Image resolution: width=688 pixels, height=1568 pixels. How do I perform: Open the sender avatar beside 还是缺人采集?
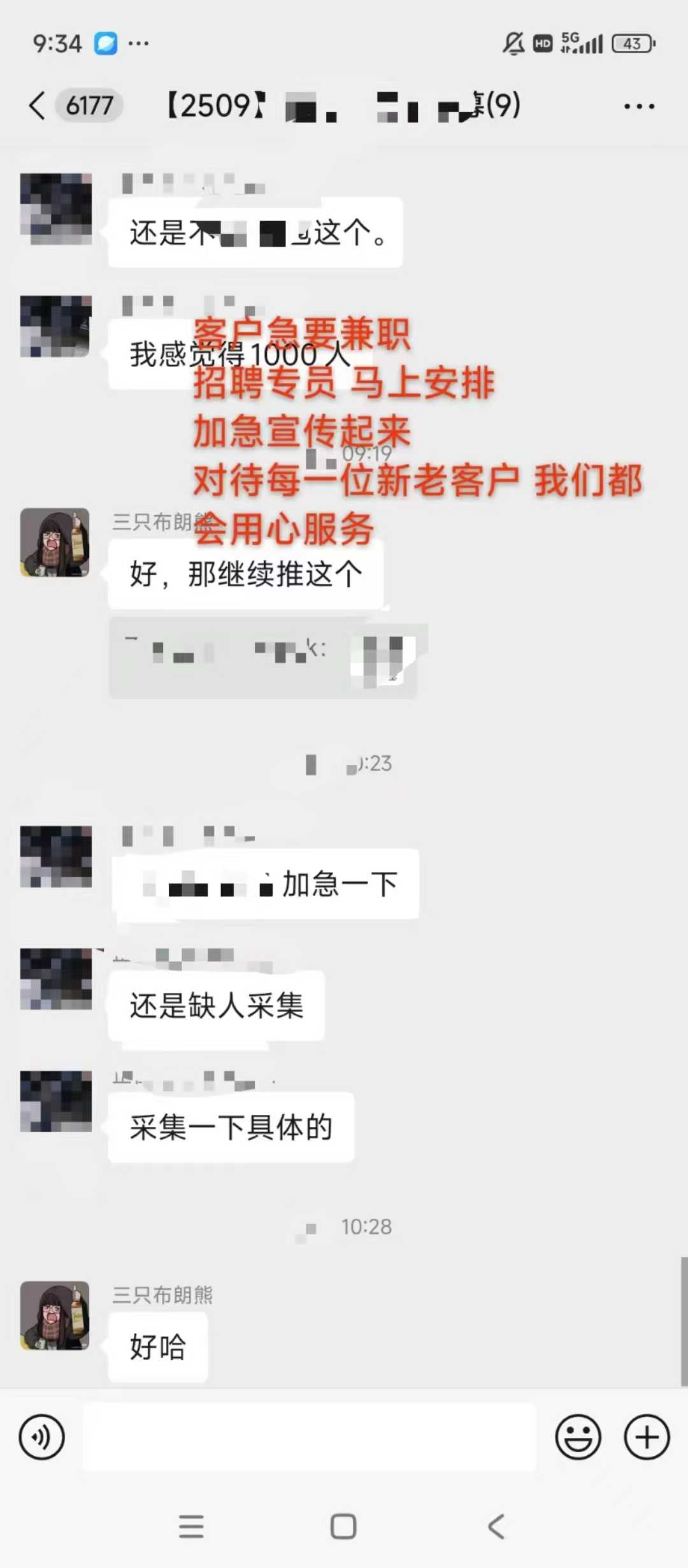click(x=56, y=978)
